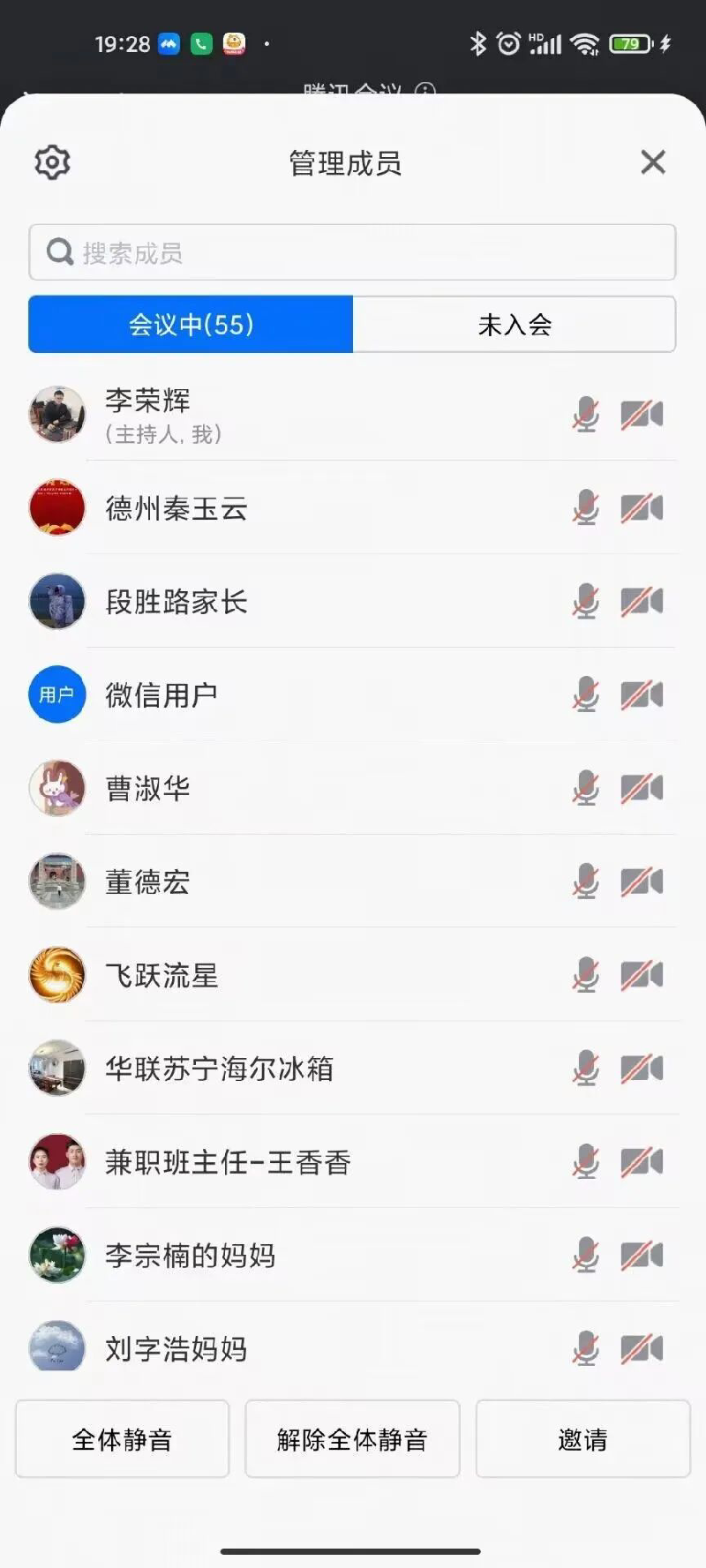706x1568 pixels.
Task: Open the settings gear icon
Action: point(52,162)
